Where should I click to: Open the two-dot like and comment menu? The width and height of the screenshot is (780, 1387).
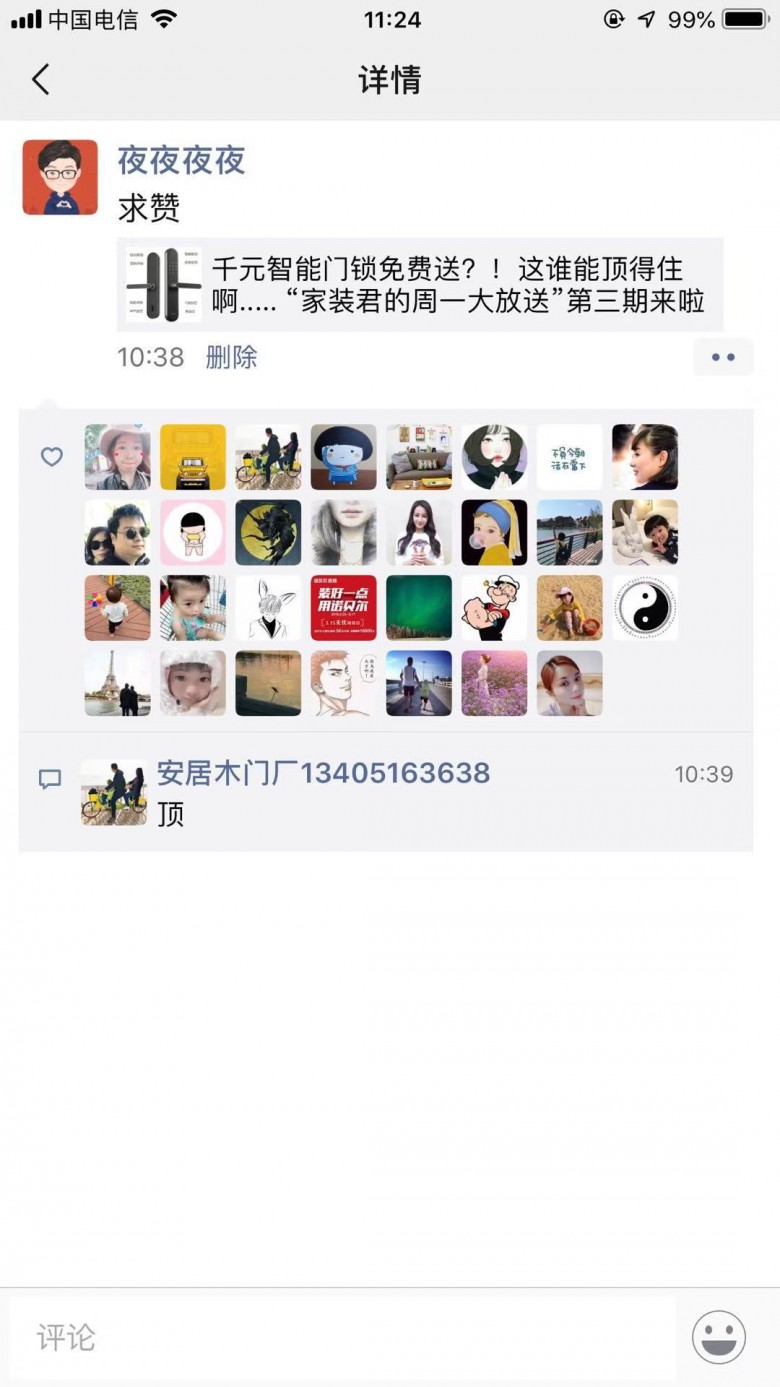click(722, 357)
